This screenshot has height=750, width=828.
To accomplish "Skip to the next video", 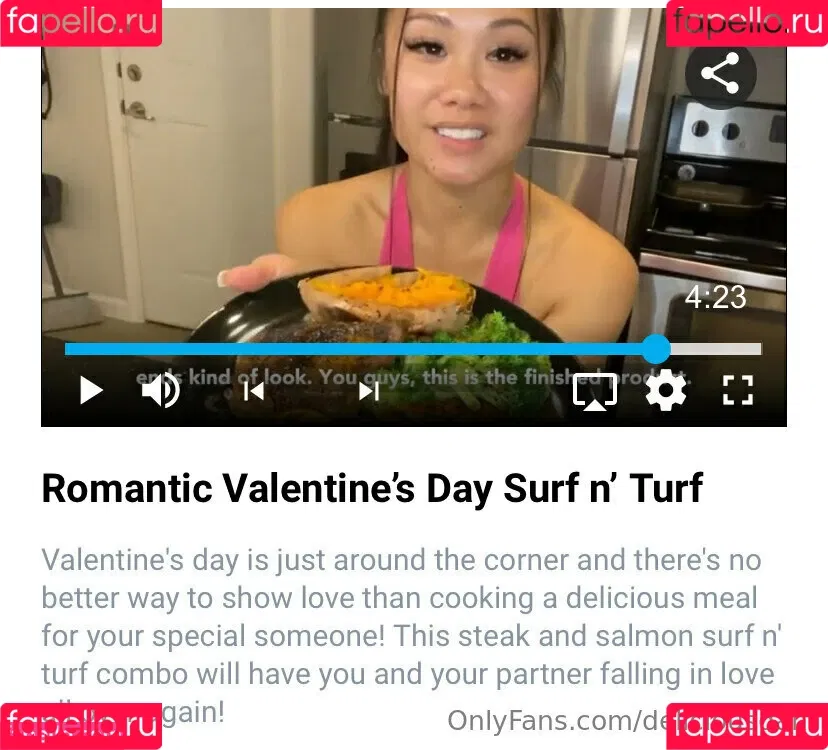I will pos(369,390).
